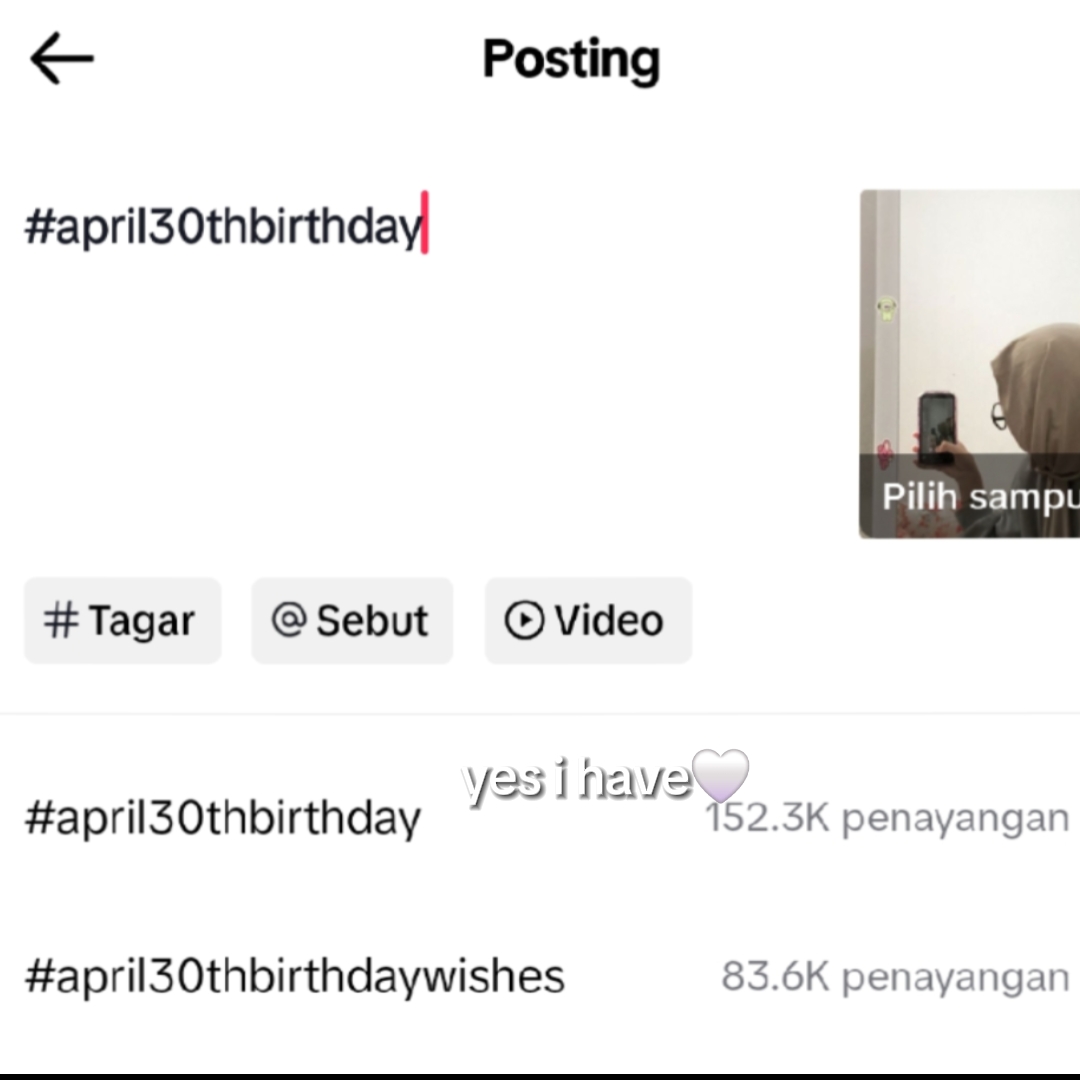Select the #april30thbirthday hashtag suggestion
This screenshot has width=1080, height=1080.
[223, 819]
